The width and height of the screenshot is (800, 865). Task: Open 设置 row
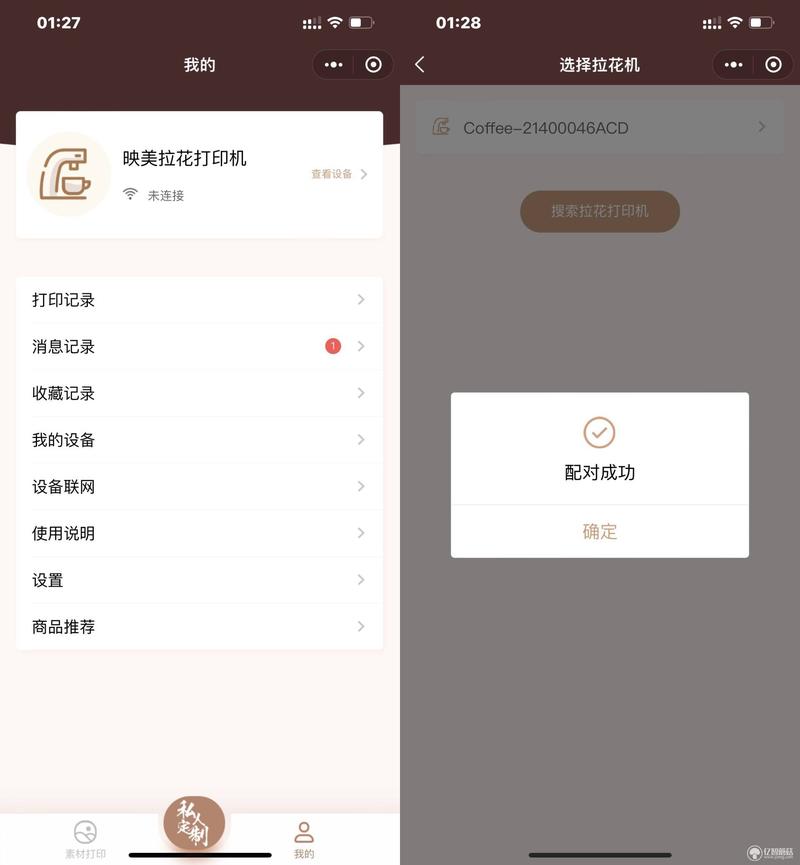199,580
